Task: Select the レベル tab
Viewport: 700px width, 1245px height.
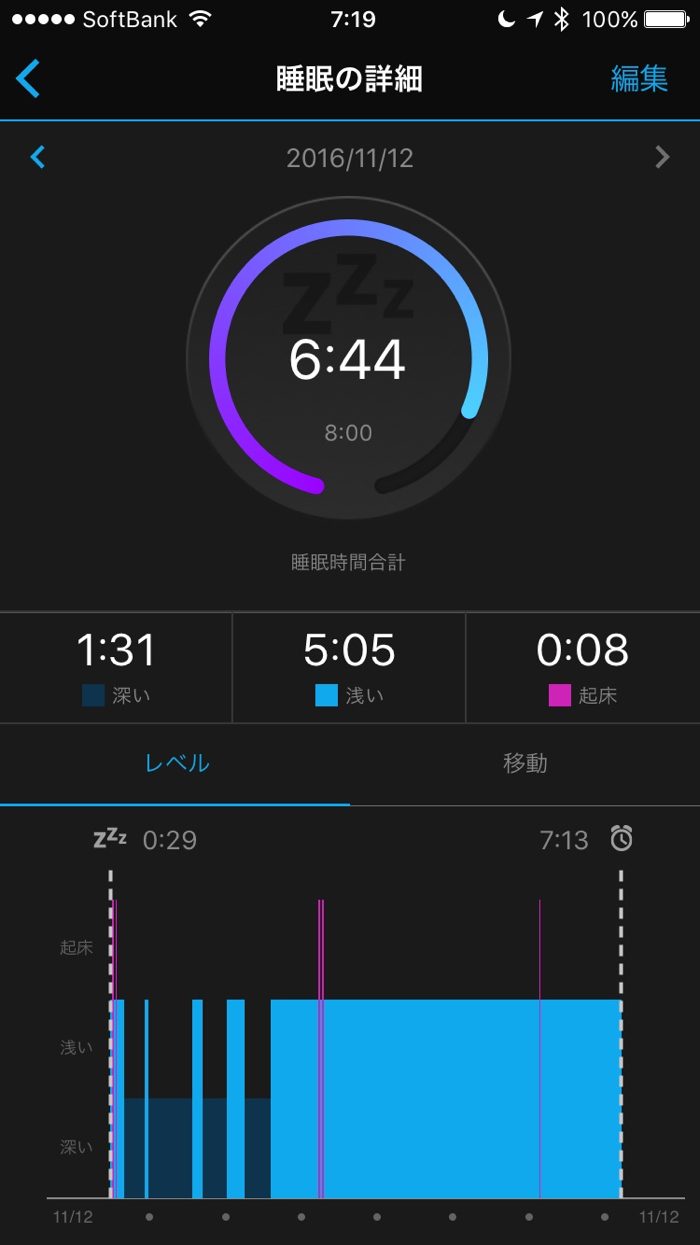Action: point(177,763)
